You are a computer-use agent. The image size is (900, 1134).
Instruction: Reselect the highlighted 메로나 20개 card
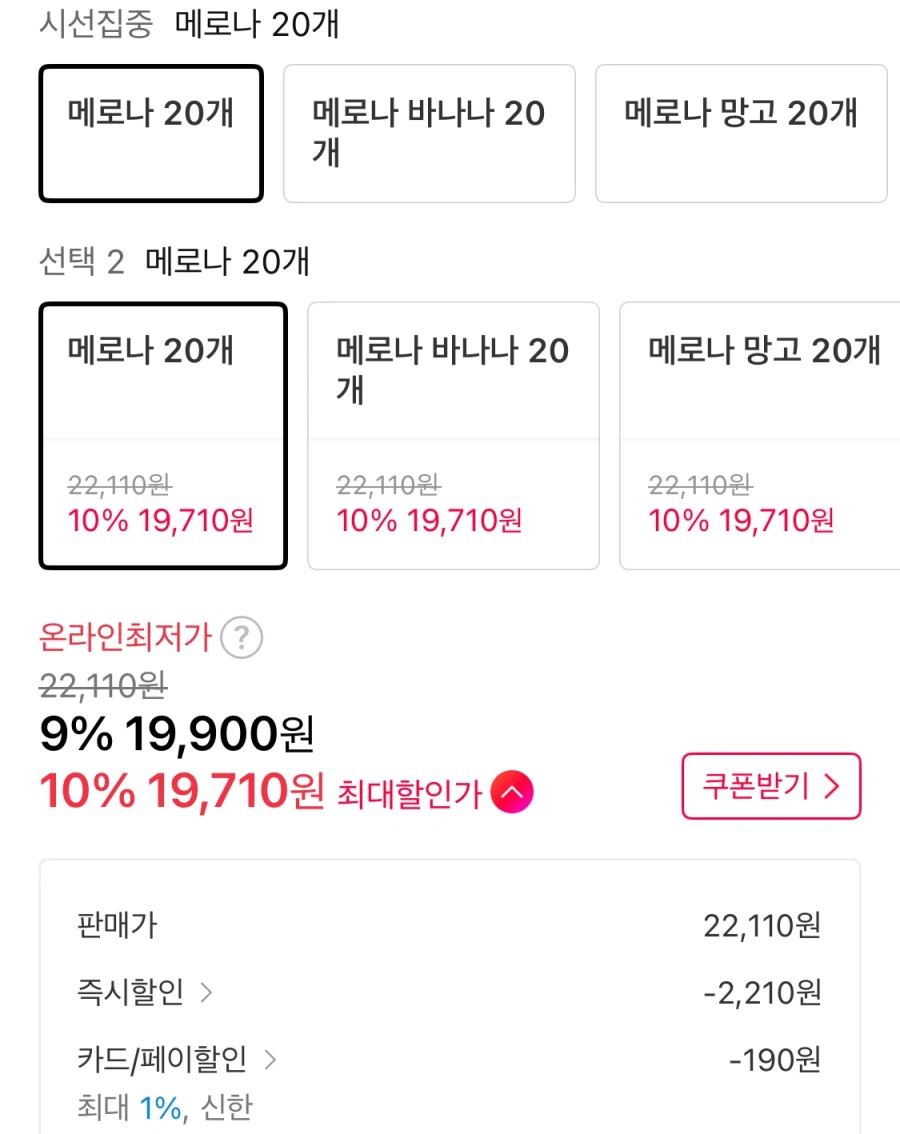163,434
